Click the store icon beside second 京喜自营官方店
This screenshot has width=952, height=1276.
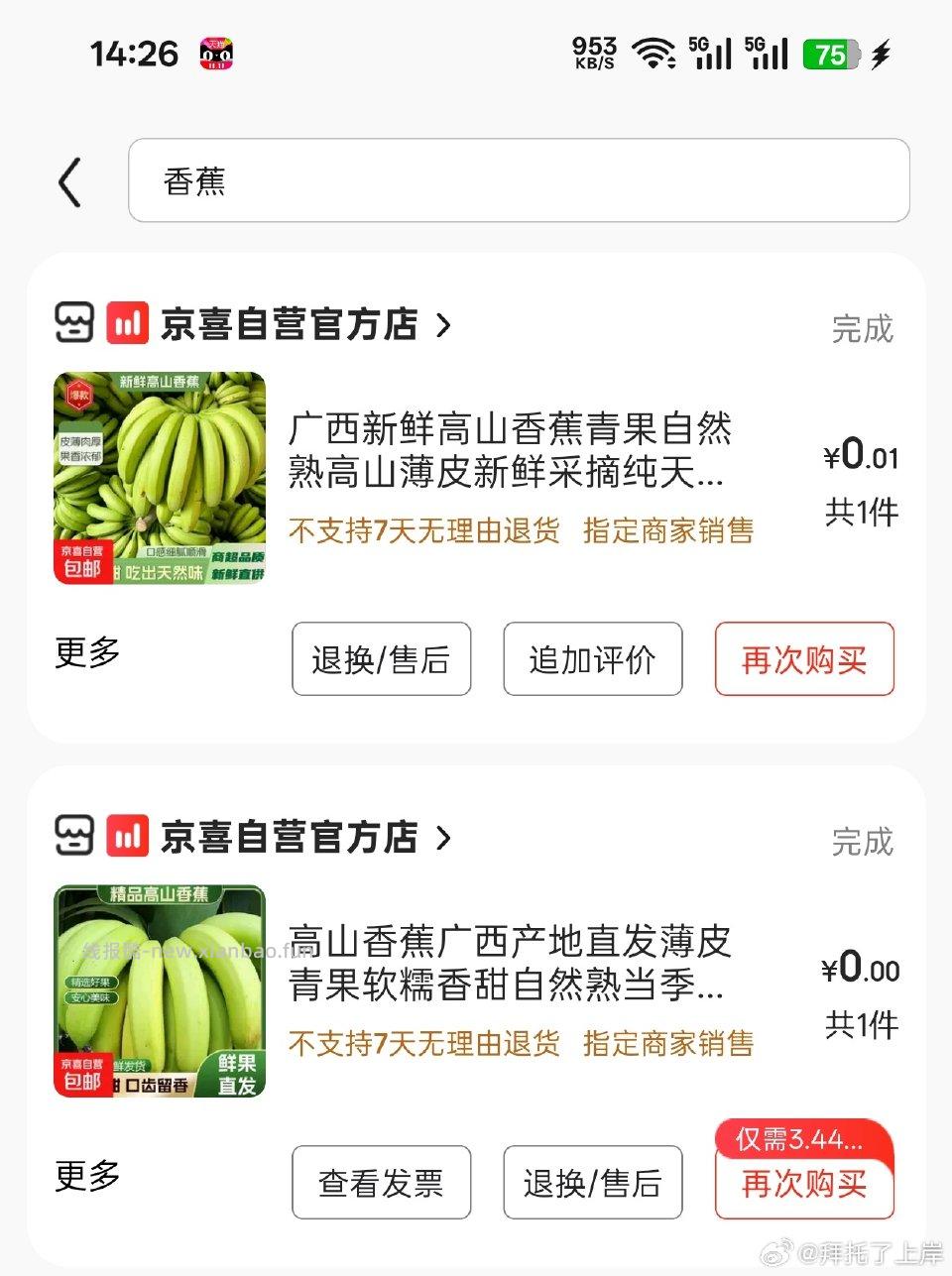73,838
